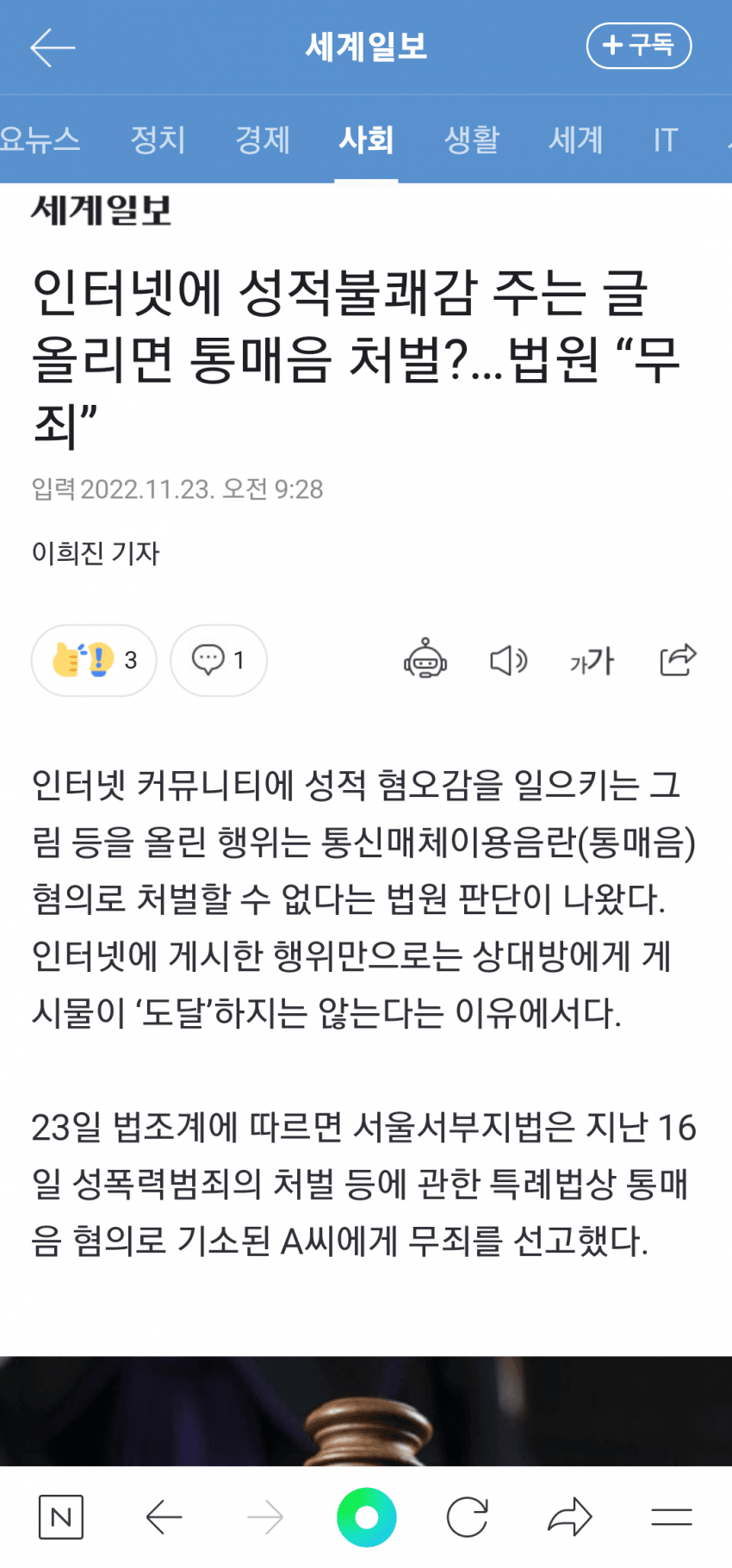Tap the reaction emoji button with 3
This screenshot has height=1568, width=732.
[x=94, y=660]
